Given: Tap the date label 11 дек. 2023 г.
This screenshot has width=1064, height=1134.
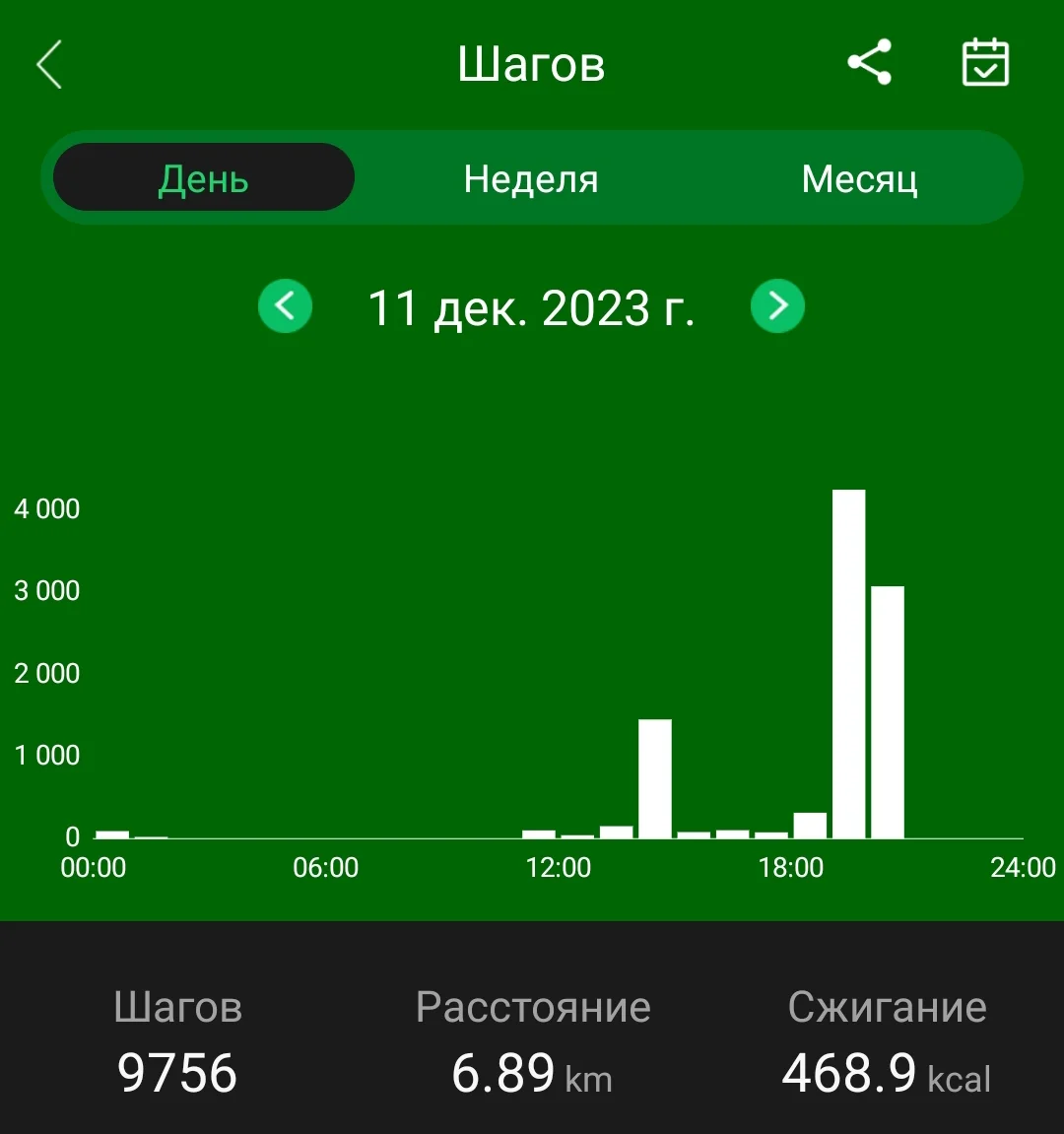Looking at the screenshot, I should click(532, 306).
